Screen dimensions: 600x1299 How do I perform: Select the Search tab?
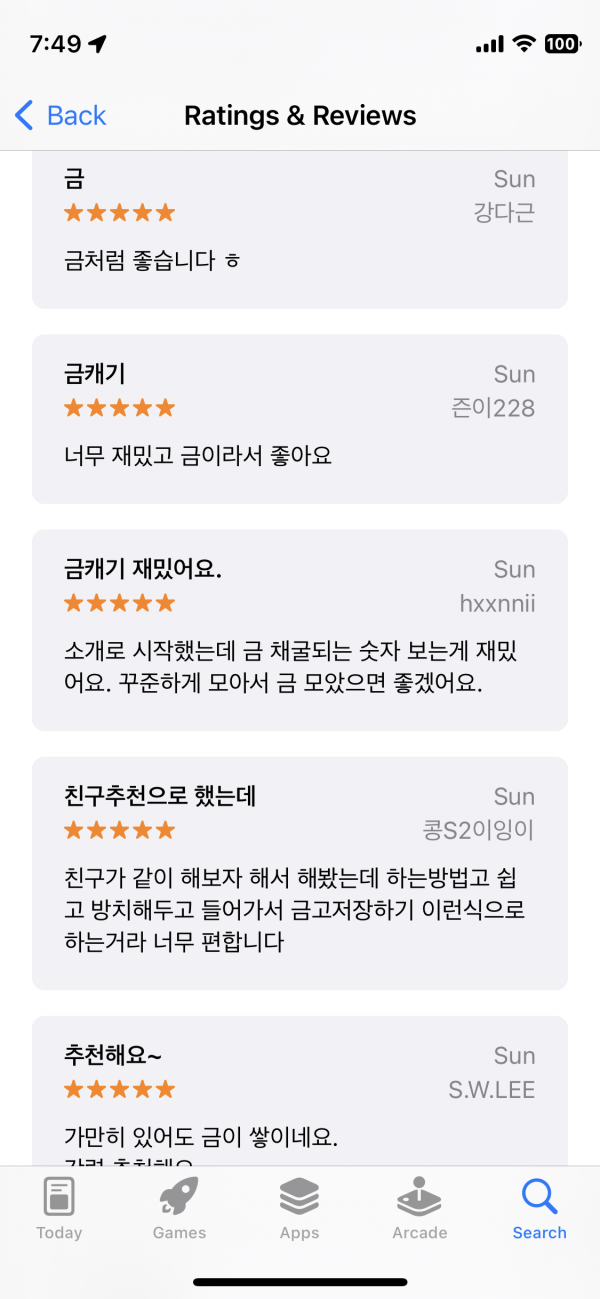pos(540,1208)
